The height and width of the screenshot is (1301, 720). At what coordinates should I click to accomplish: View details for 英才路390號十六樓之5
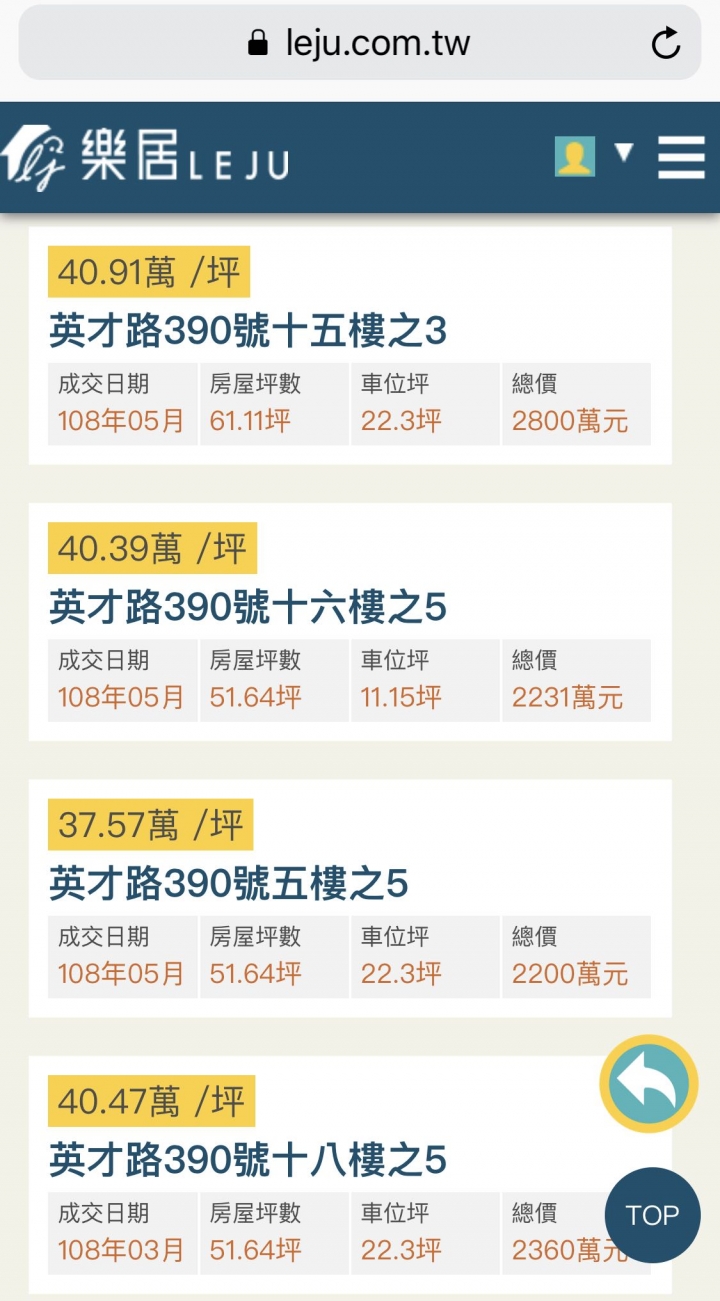(x=248, y=608)
